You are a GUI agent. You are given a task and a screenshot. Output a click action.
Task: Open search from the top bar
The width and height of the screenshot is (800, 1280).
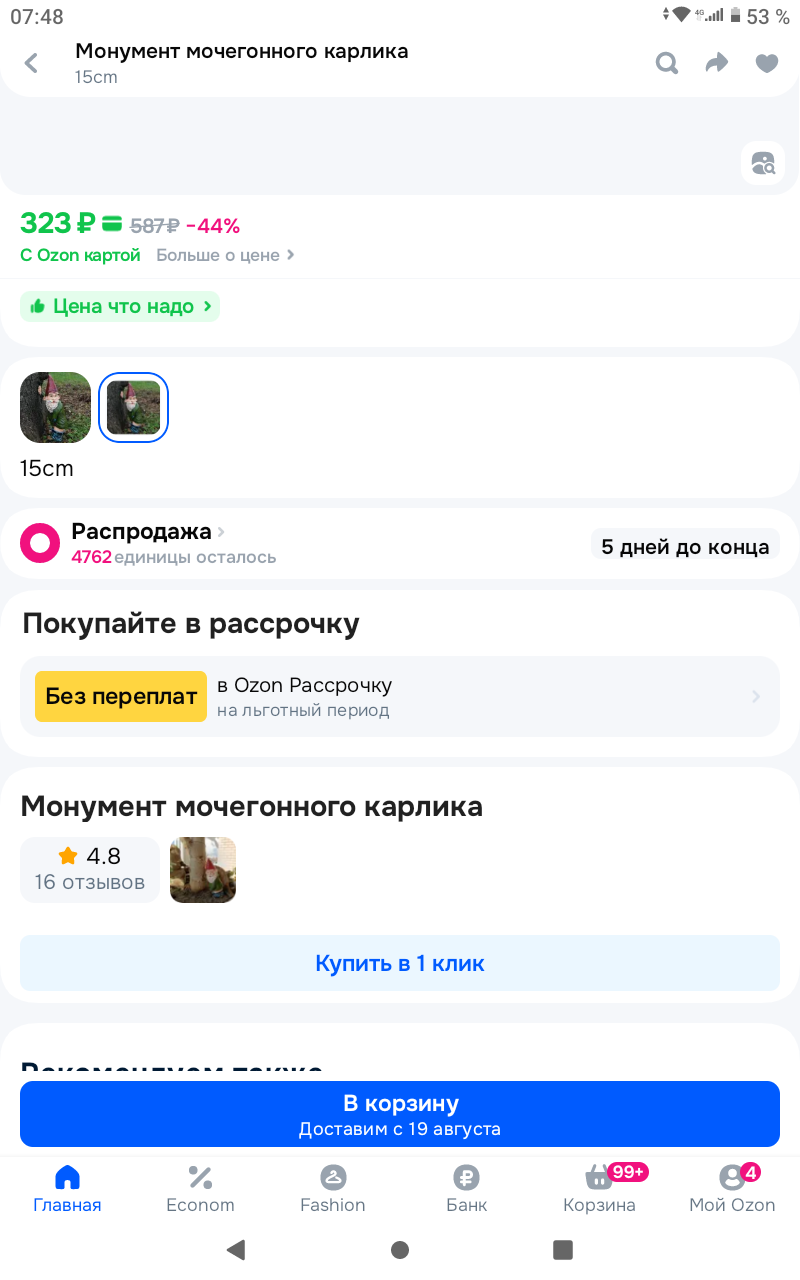[x=667, y=63]
